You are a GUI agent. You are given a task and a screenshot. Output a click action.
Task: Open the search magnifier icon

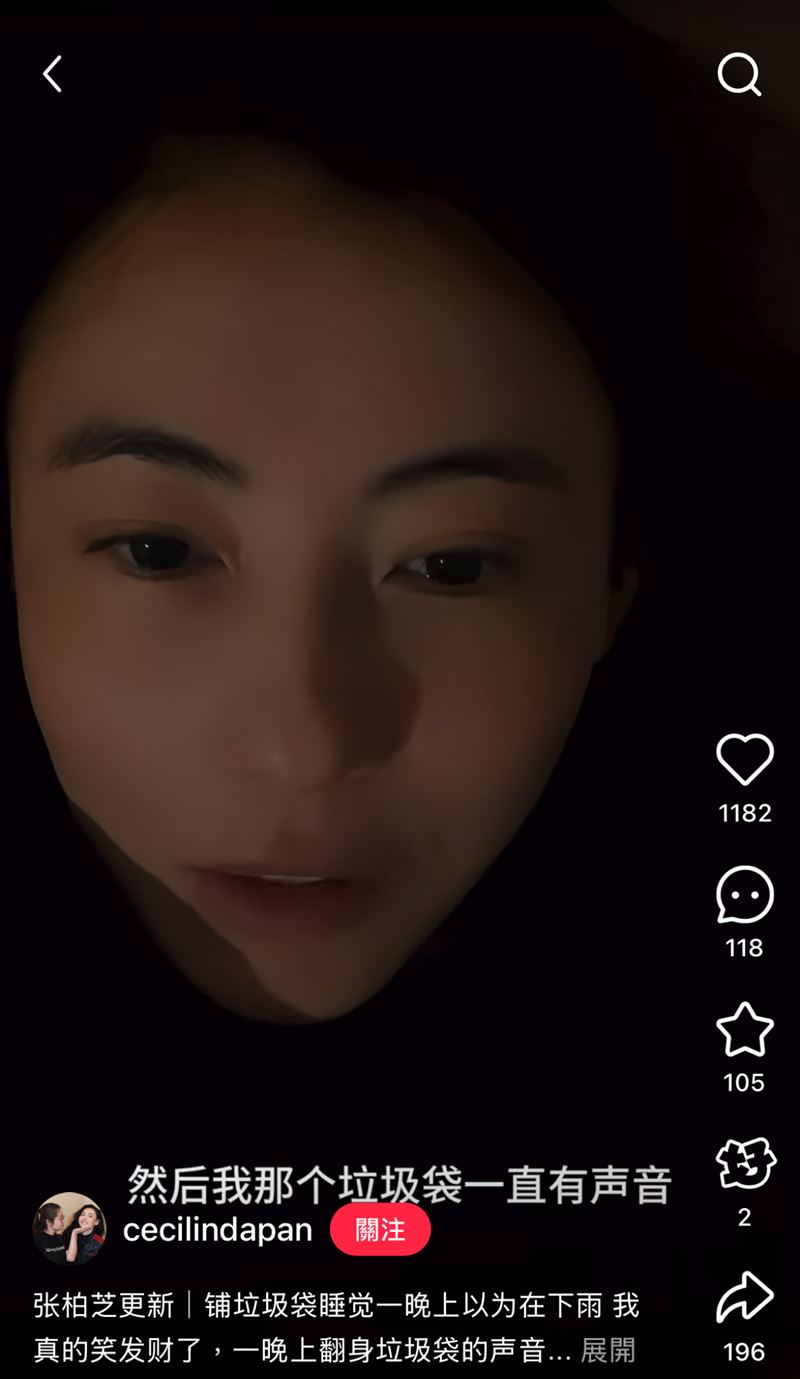(x=738, y=76)
